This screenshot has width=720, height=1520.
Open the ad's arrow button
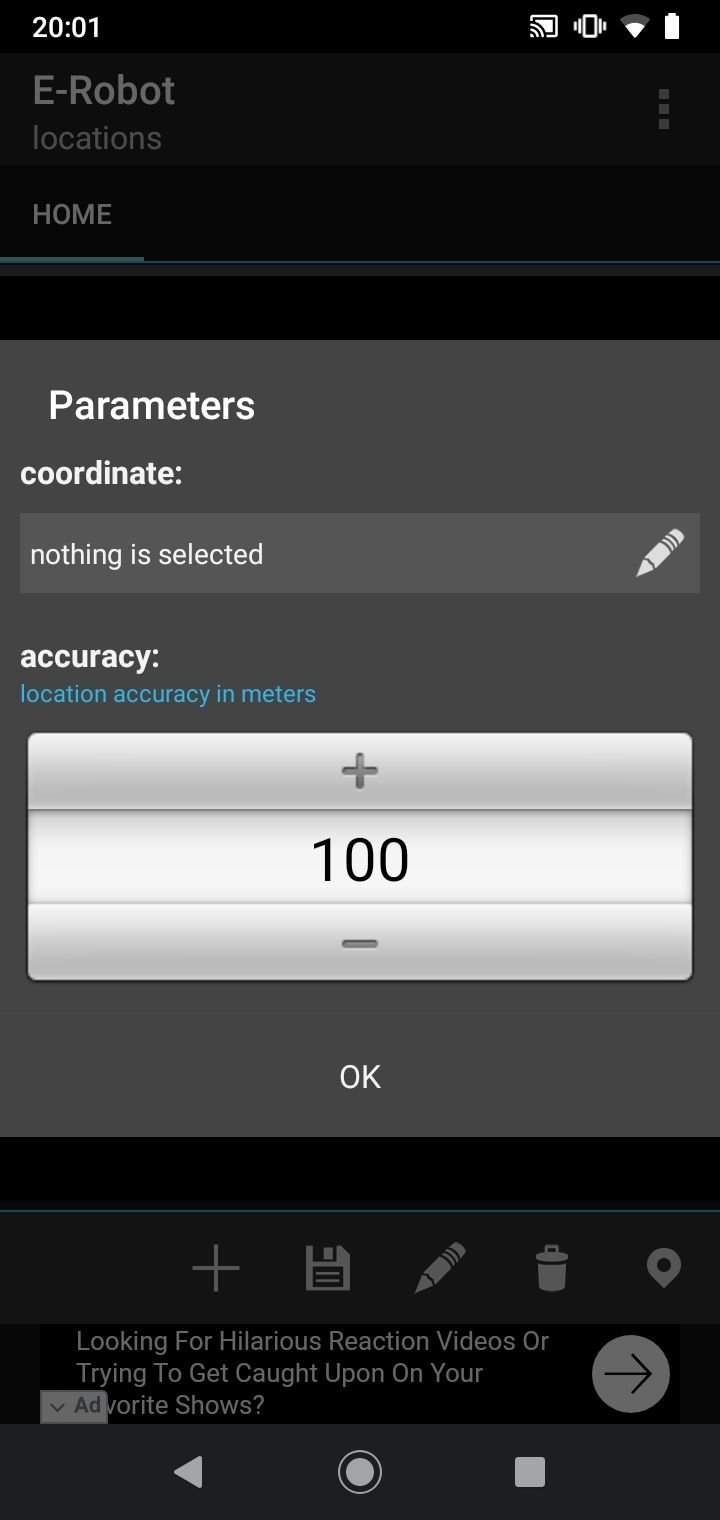tap(630, 1374)
